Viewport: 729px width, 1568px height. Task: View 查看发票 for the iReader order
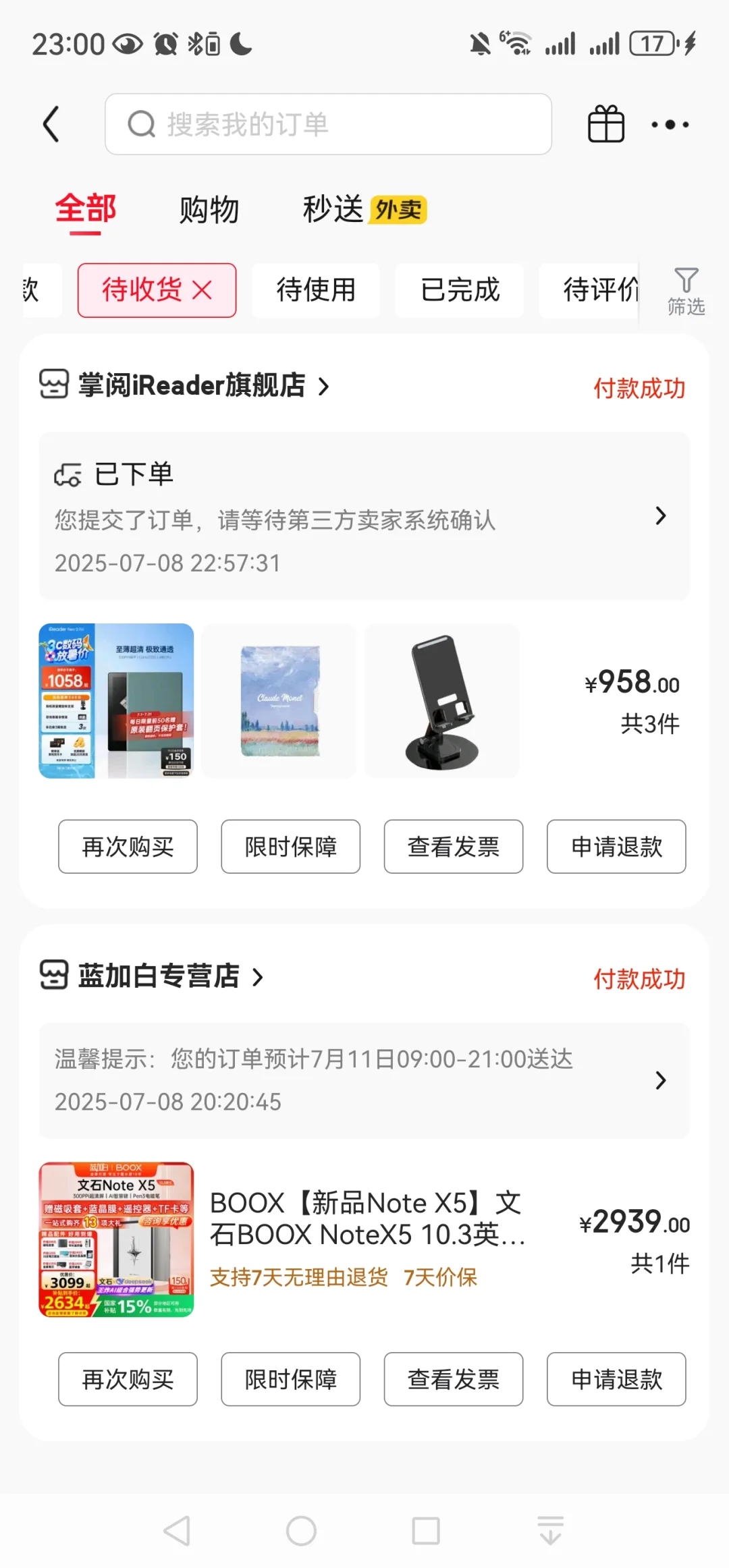(454, 847)
